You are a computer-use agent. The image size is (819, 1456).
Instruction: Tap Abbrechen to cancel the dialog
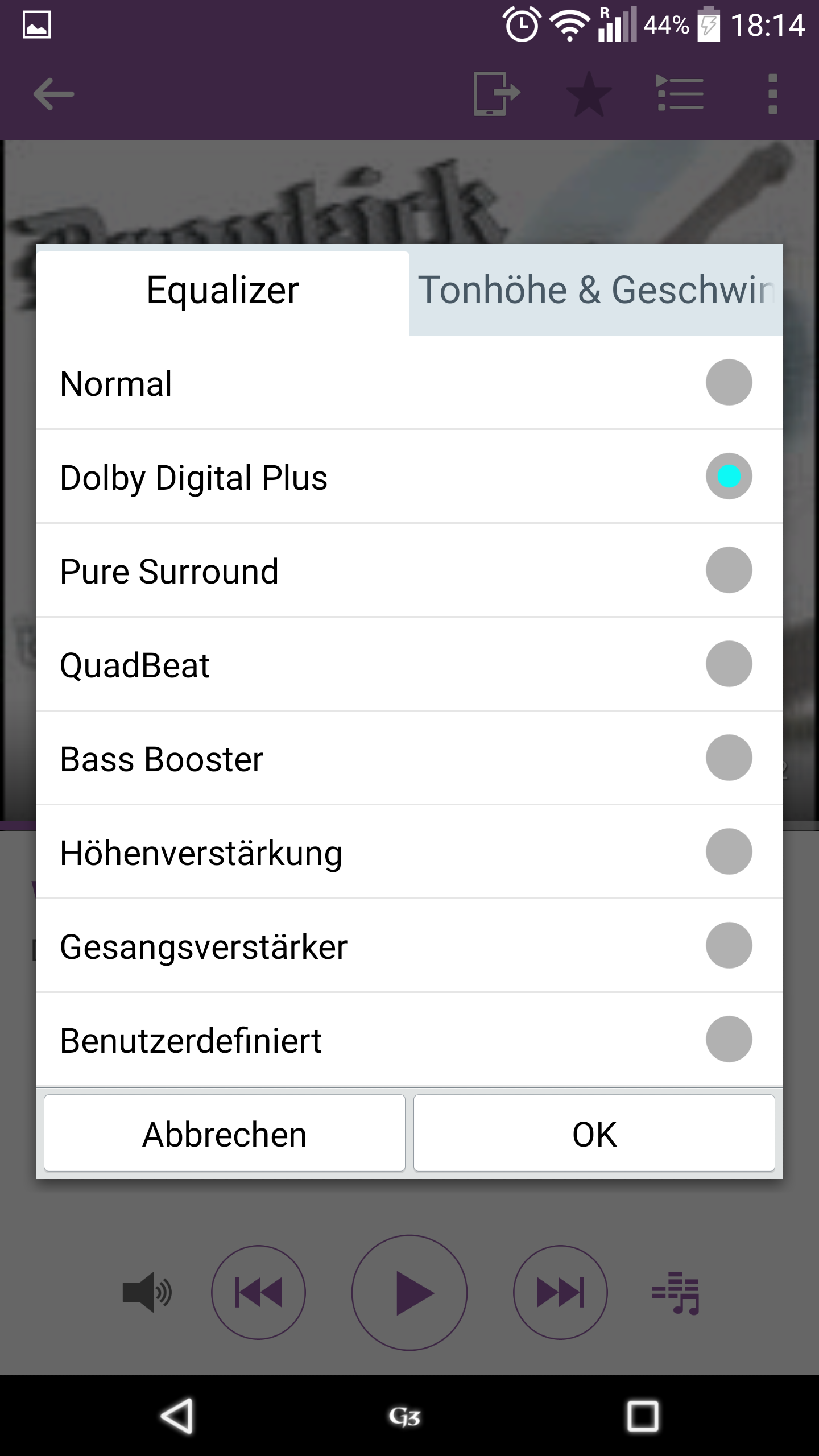coord(225,1134)
